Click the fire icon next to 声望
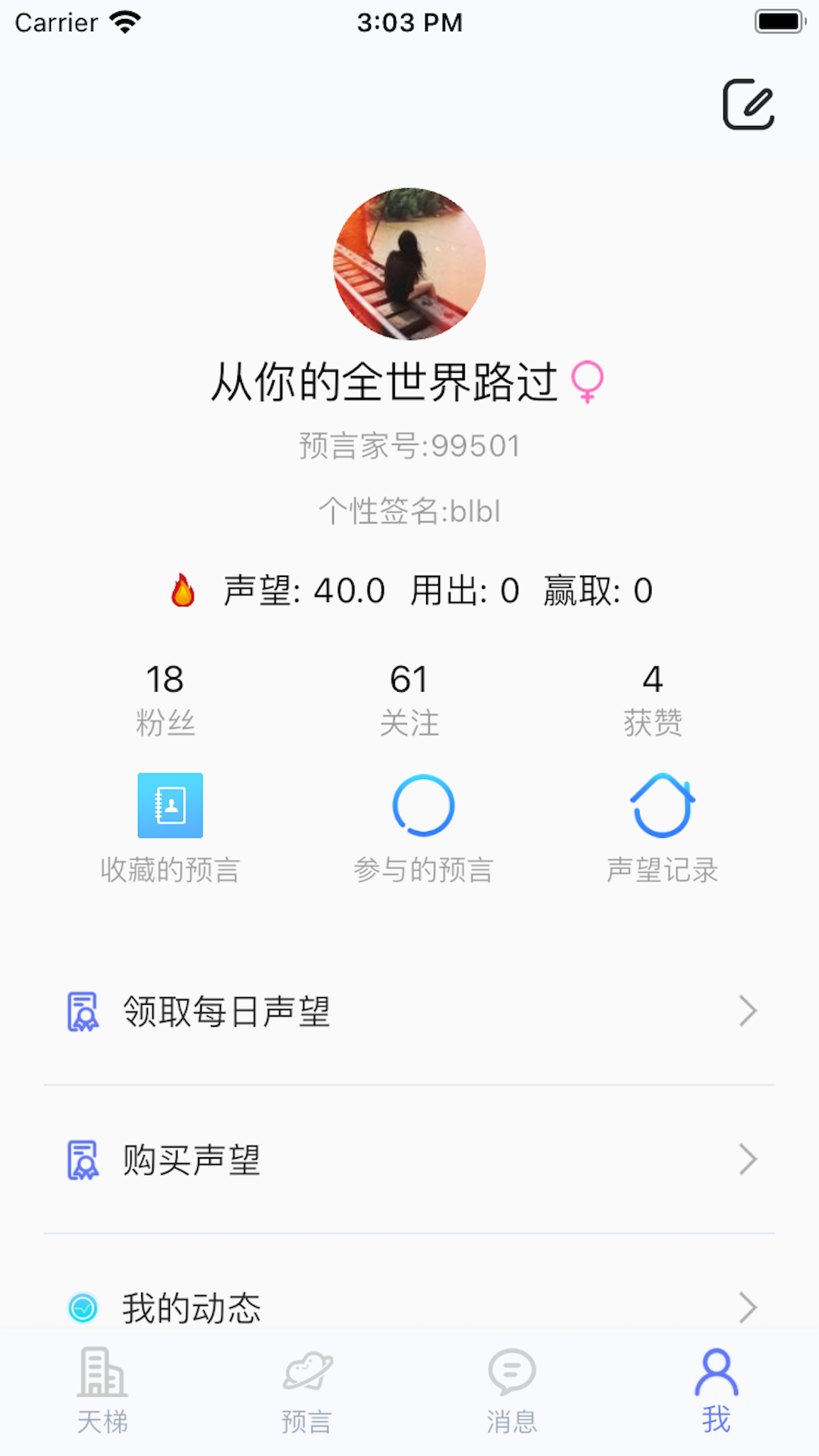Image resolution: width=819 pixels, height=1456 pixels. [182, 591]
